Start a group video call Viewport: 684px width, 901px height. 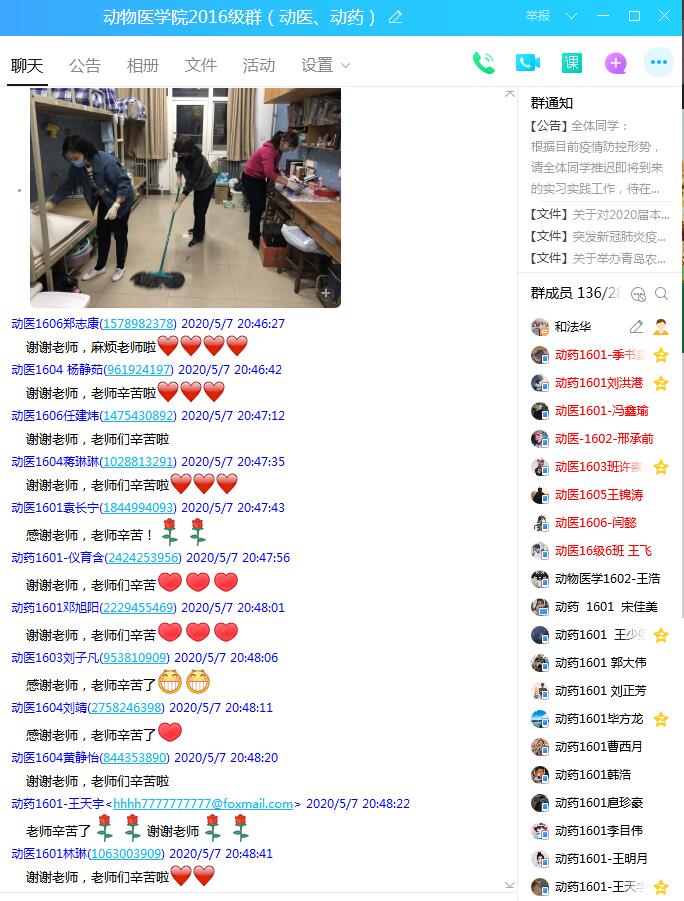528,63
